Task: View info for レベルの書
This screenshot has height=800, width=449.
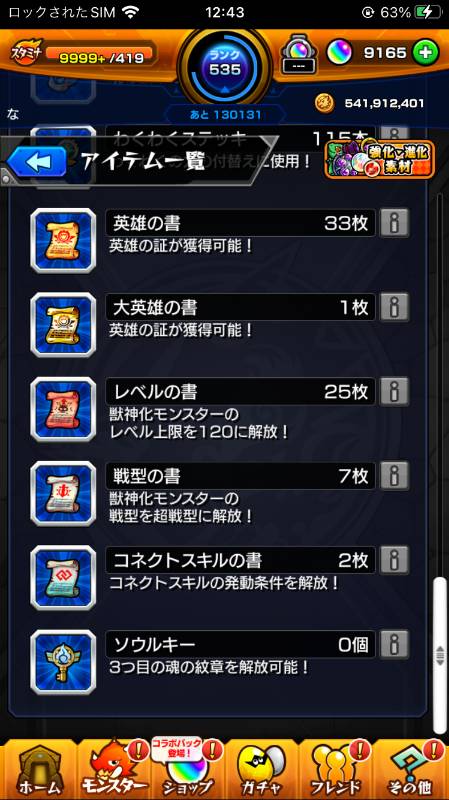Action: coord(394,391)
